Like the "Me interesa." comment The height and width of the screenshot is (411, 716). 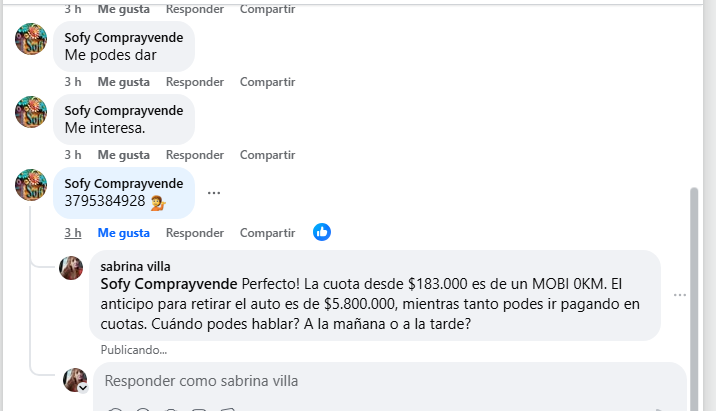123,155
